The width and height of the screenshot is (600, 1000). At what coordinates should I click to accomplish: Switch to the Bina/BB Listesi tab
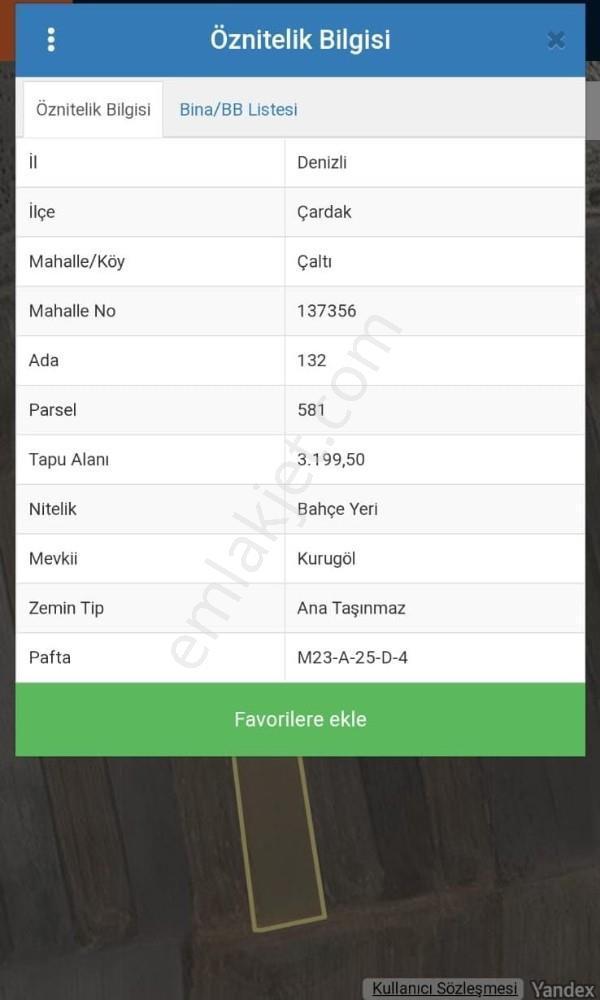click(238, 110)
